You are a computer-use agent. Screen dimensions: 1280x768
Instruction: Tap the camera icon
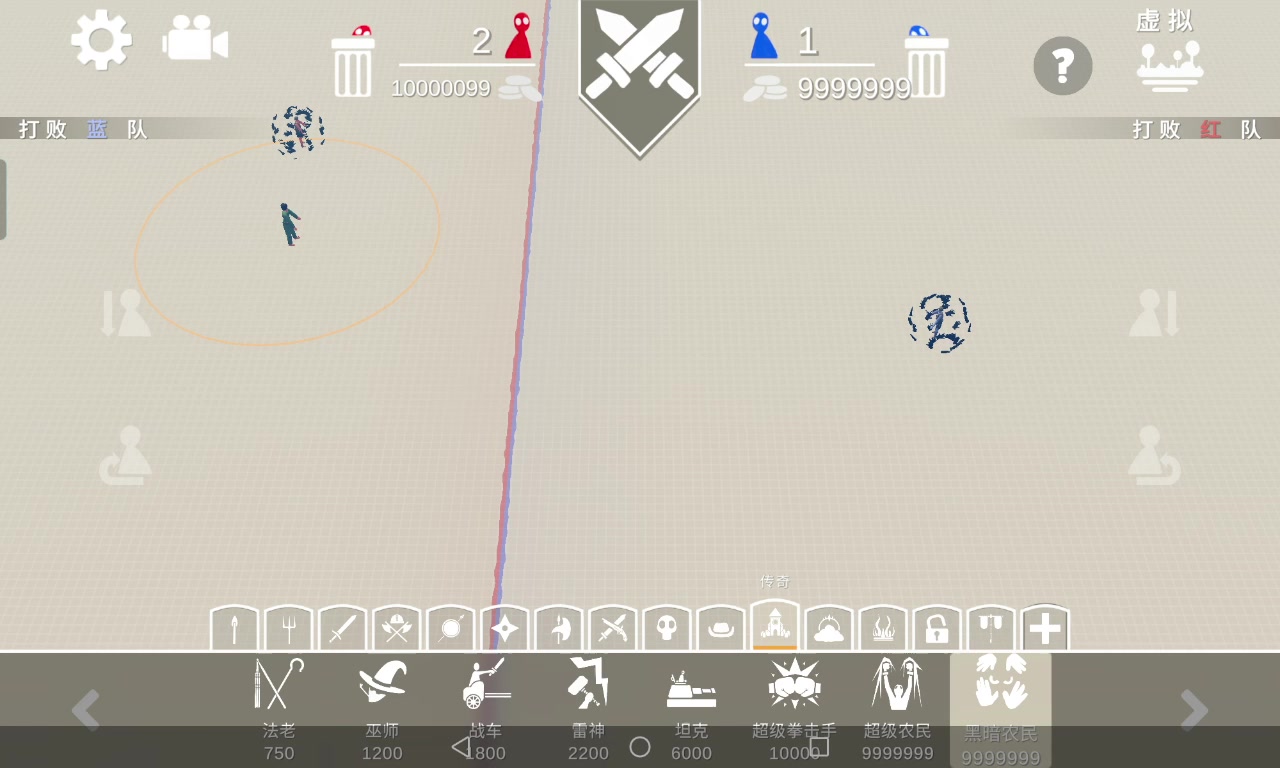point(195,40)
